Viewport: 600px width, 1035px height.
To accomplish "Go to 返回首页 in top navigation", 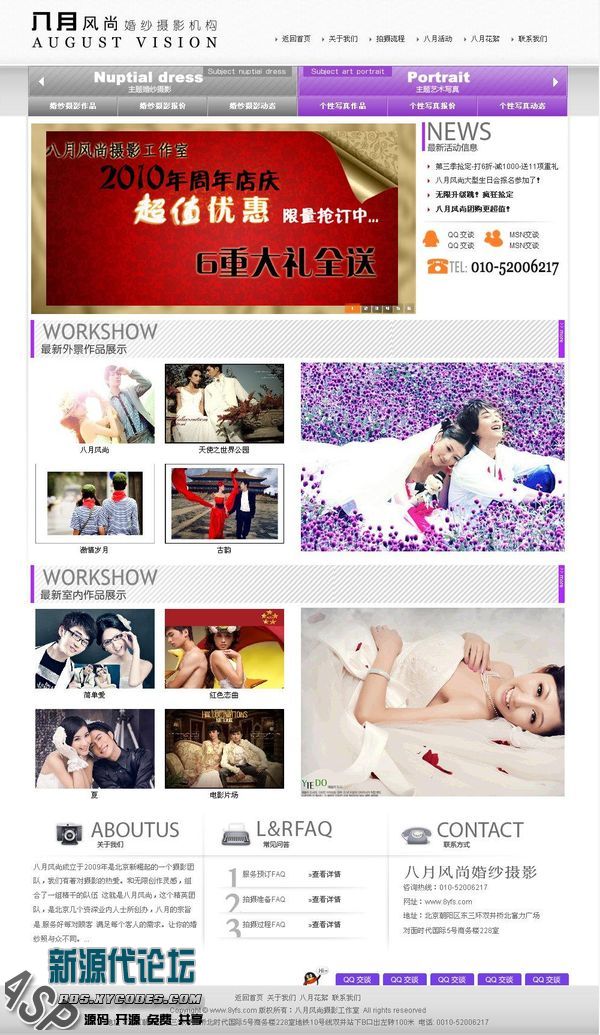I will tap(296, 39).
